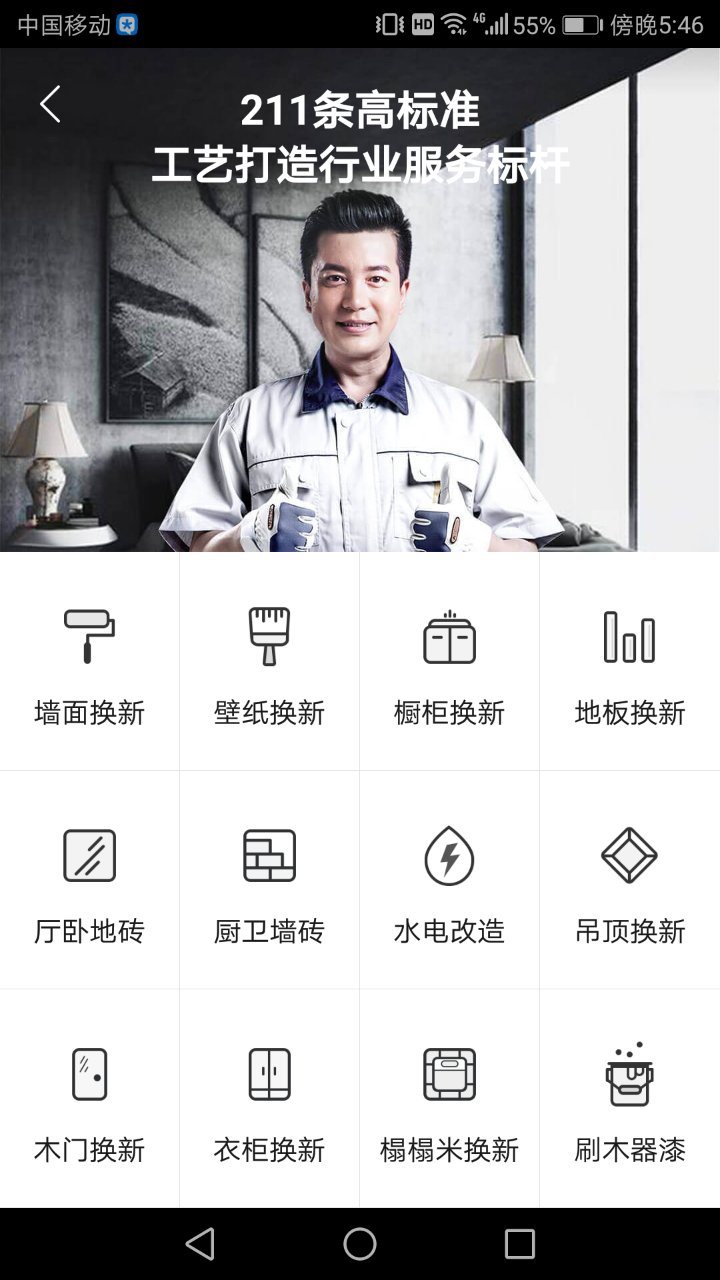
Task: Open recent apps from navigation bar
Action: point(520,1244)
